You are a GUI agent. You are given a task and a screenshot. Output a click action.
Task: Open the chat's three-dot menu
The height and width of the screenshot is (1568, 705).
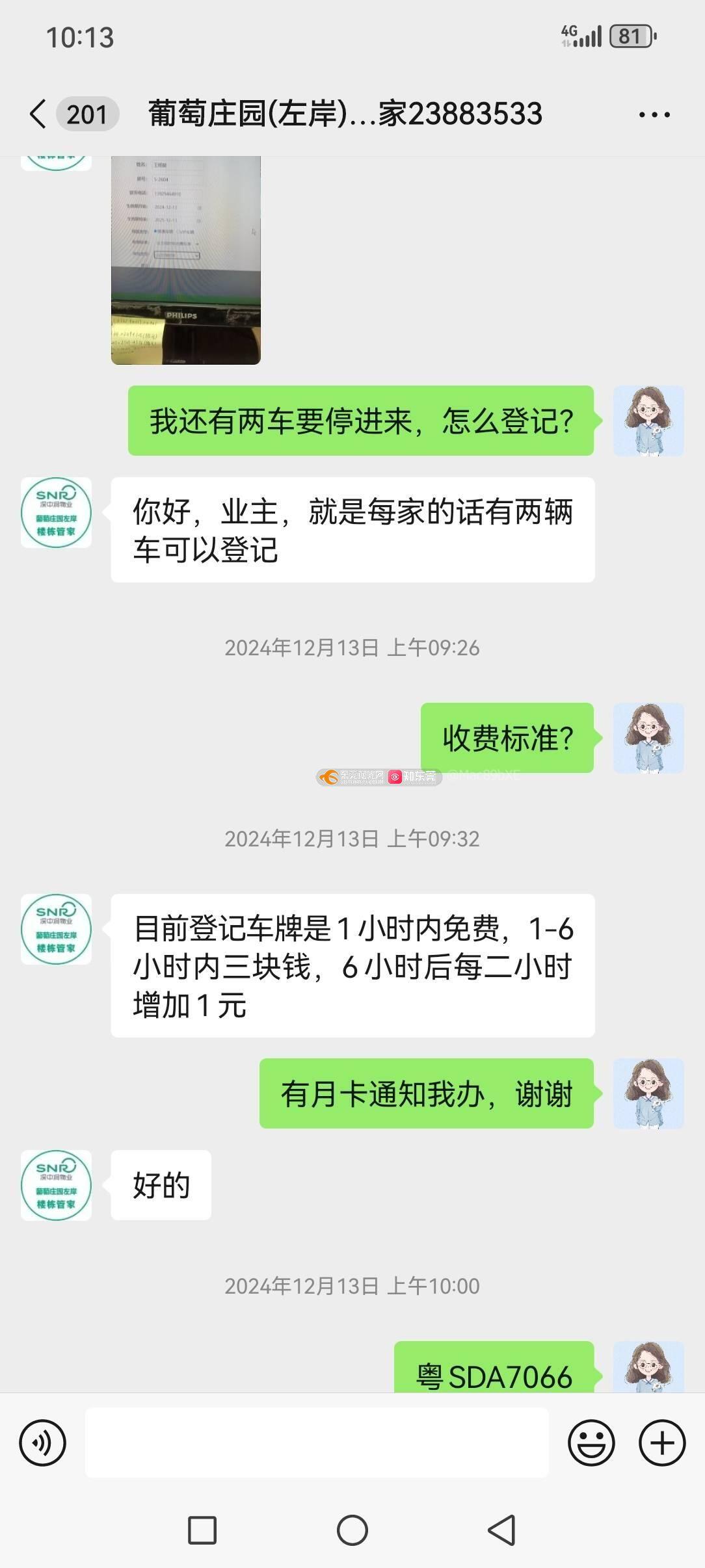click(x=654, y=115)
